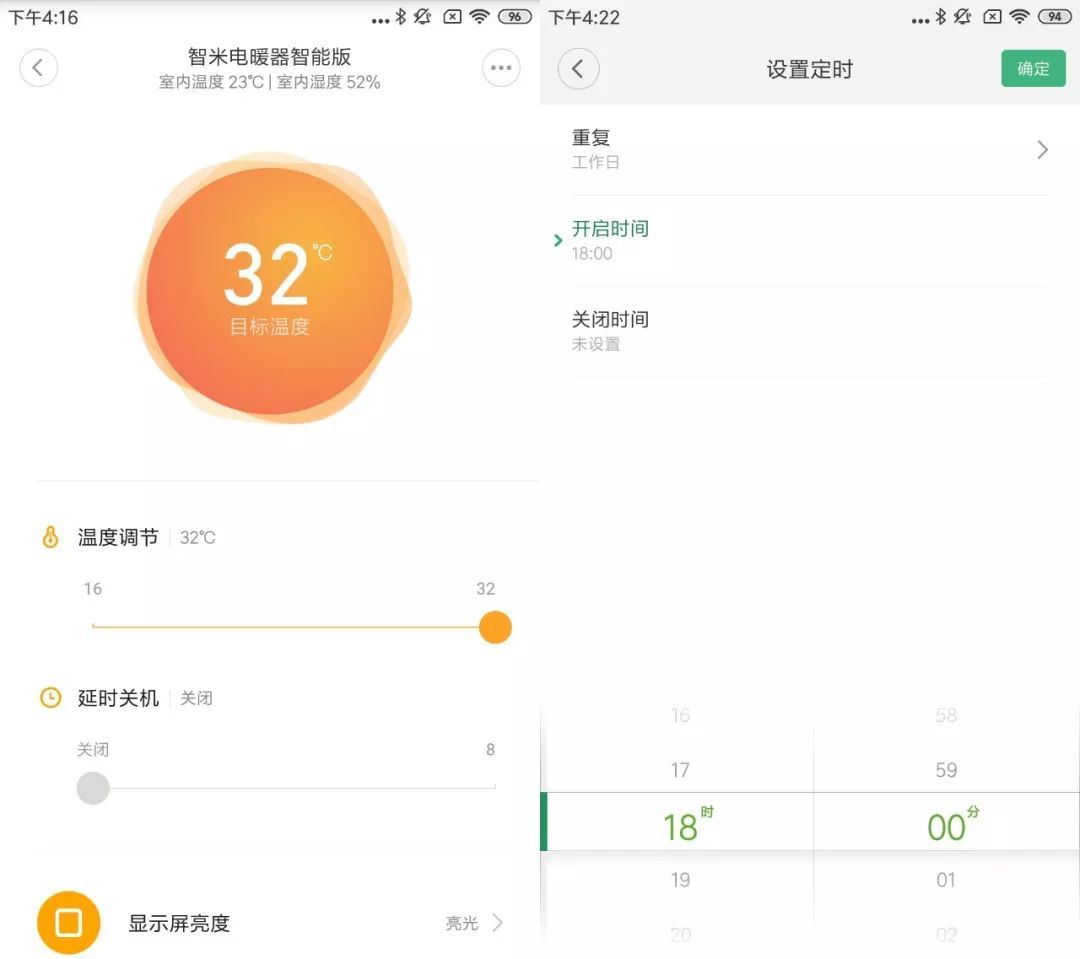Tap the 延时关机 slider handle at 关闭
This screenshot has width=1080, height=959.
coord(93,788)
